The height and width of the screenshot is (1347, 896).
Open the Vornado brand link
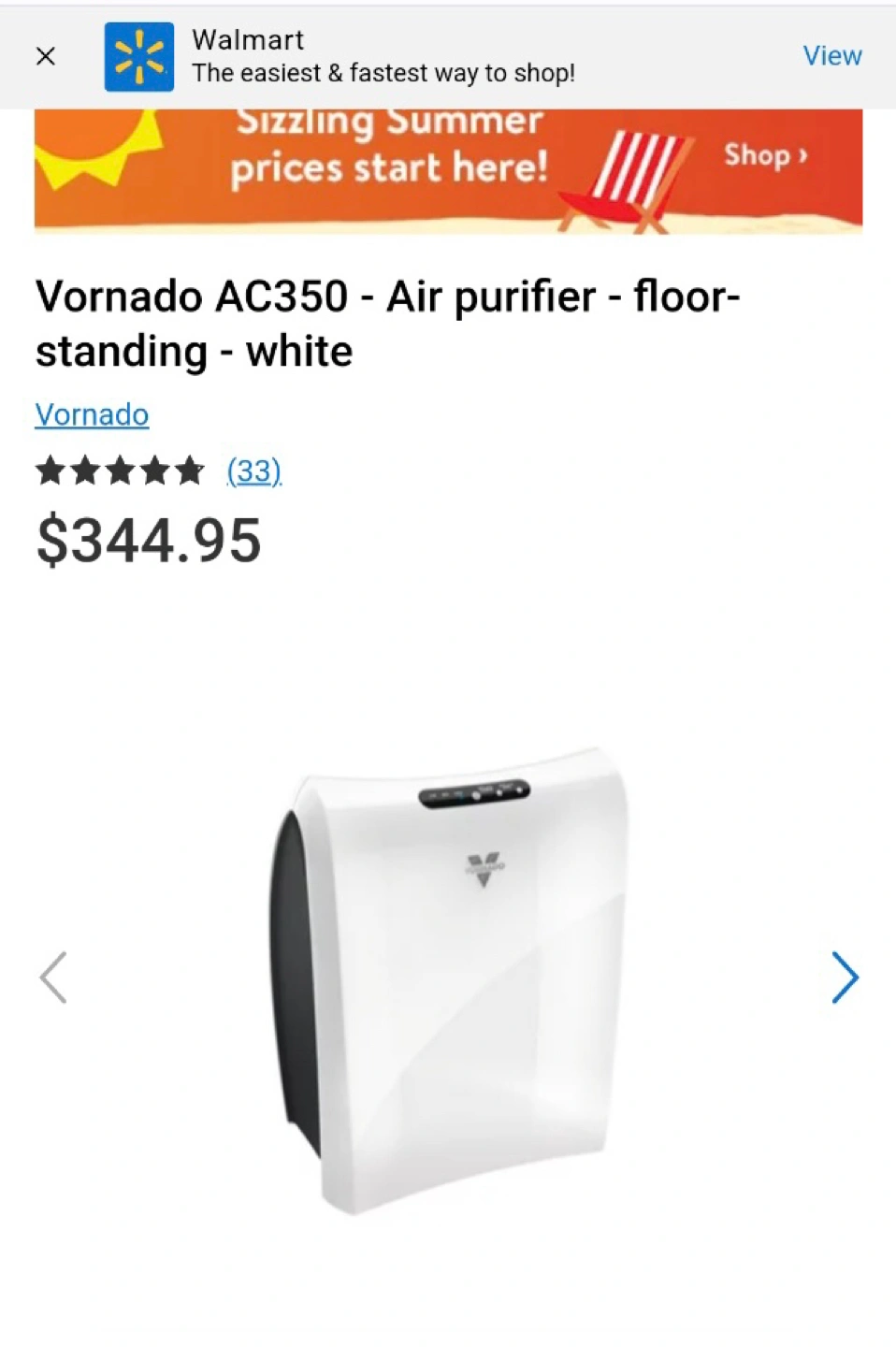[x=92, y=414]
